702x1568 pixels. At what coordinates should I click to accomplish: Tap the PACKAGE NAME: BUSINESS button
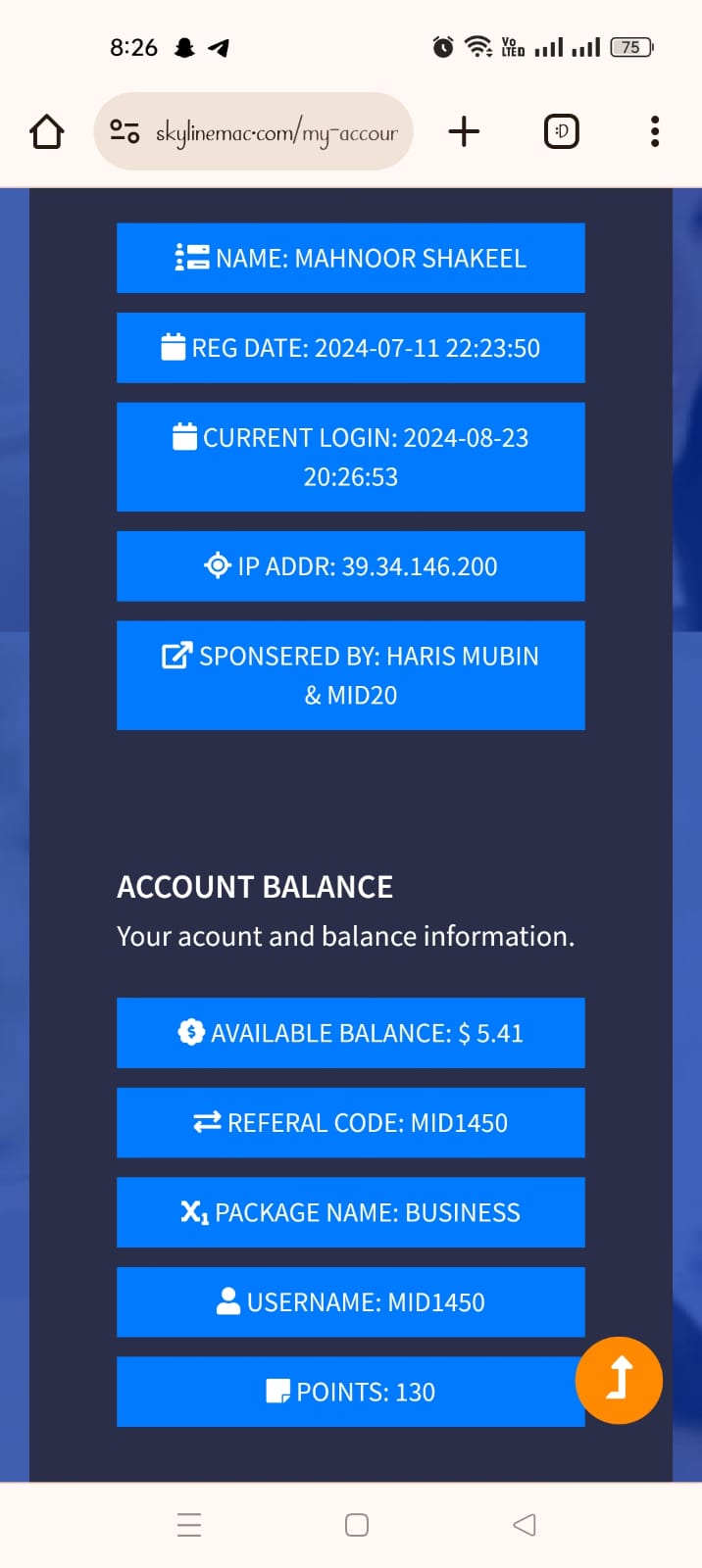[x=350, y=1212]
